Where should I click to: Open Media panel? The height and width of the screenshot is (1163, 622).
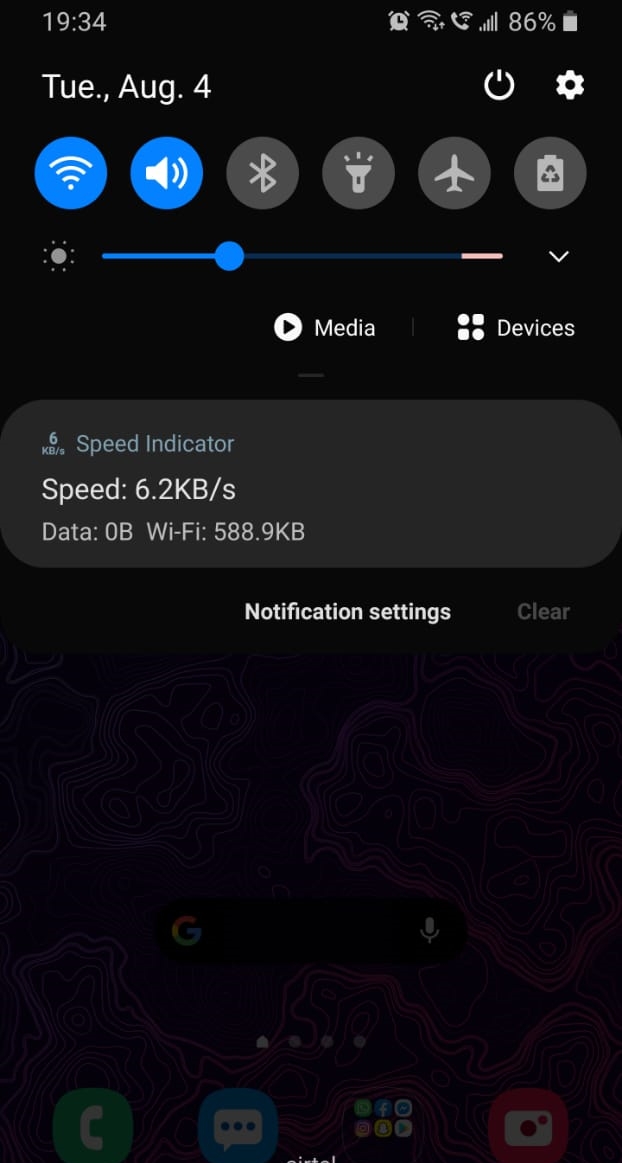tap(326, 328)
